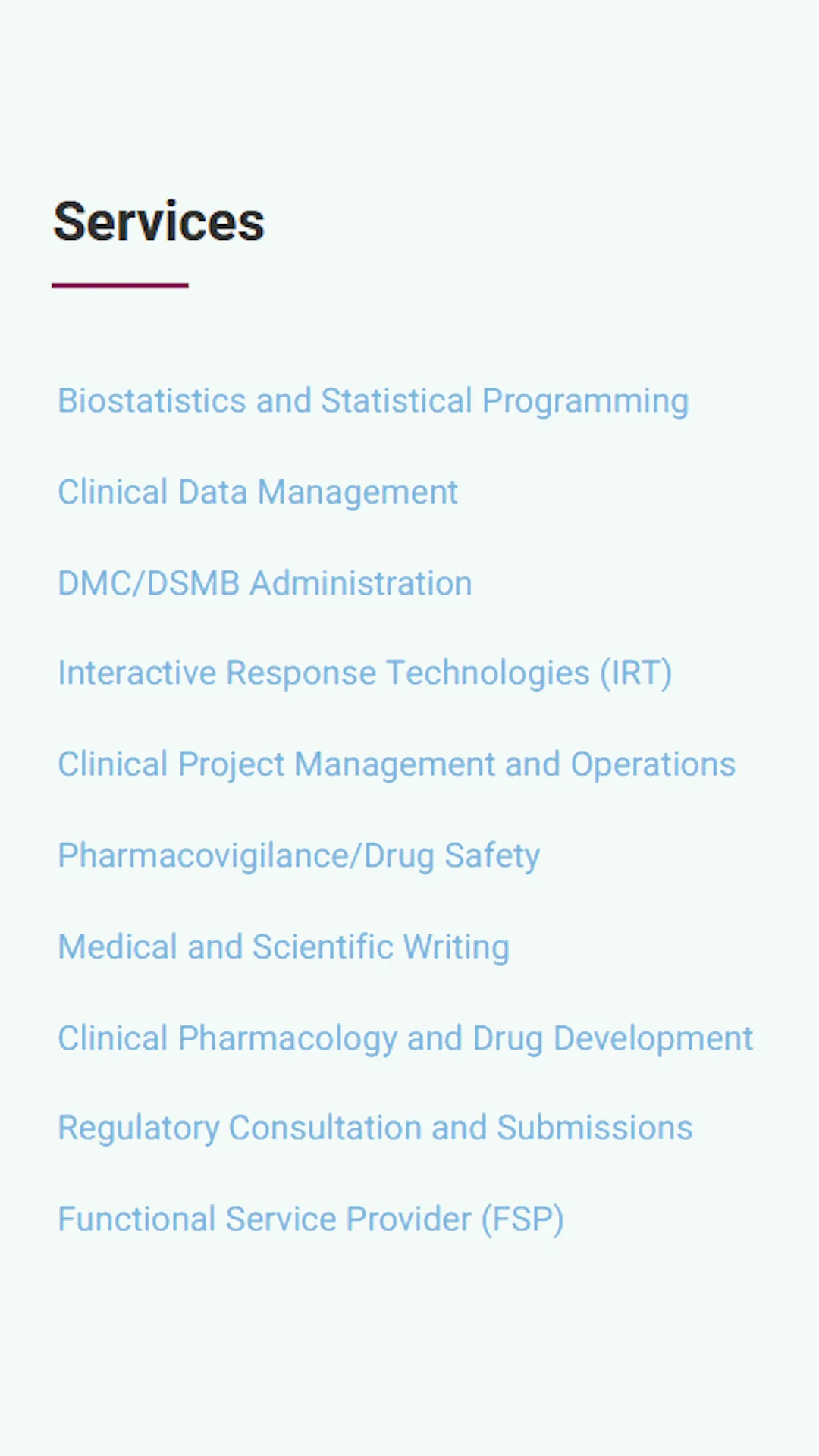Tap Functional Service Provider (FSP) link

pyautogui.click(x=311, y=1219)
